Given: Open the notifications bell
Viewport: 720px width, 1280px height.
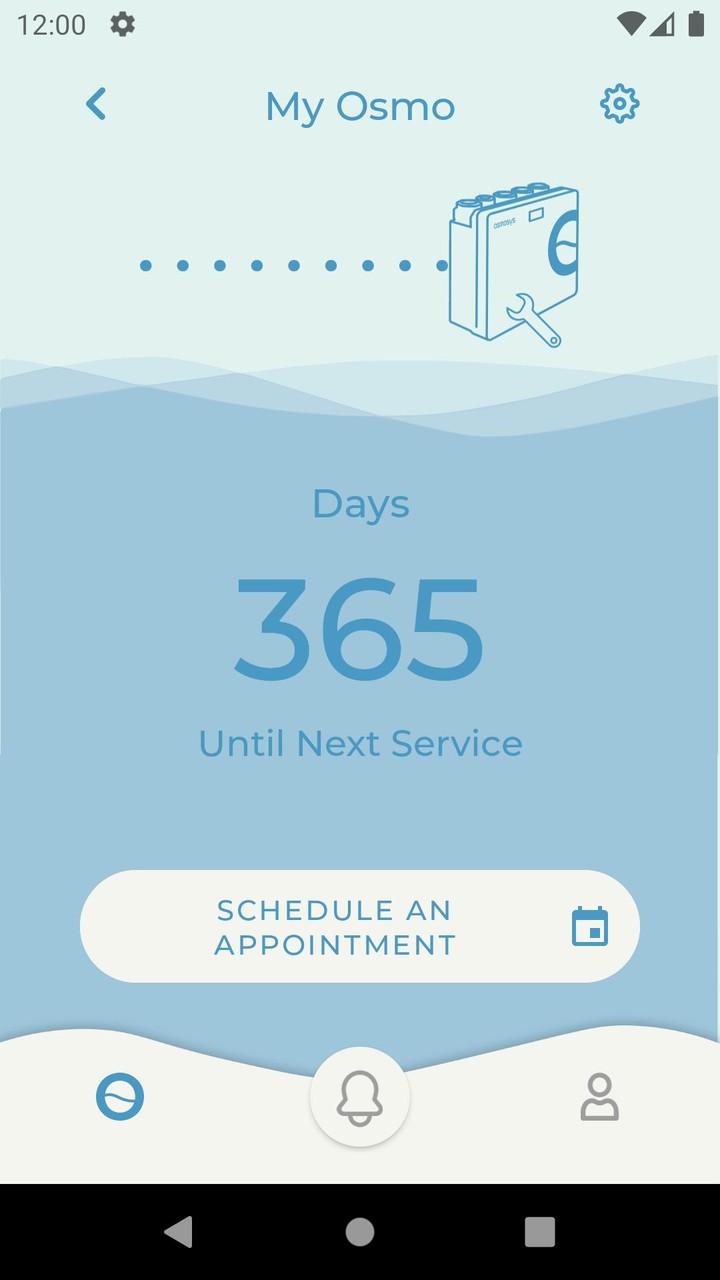Looking at the screenshot, I should (360, 1097).
